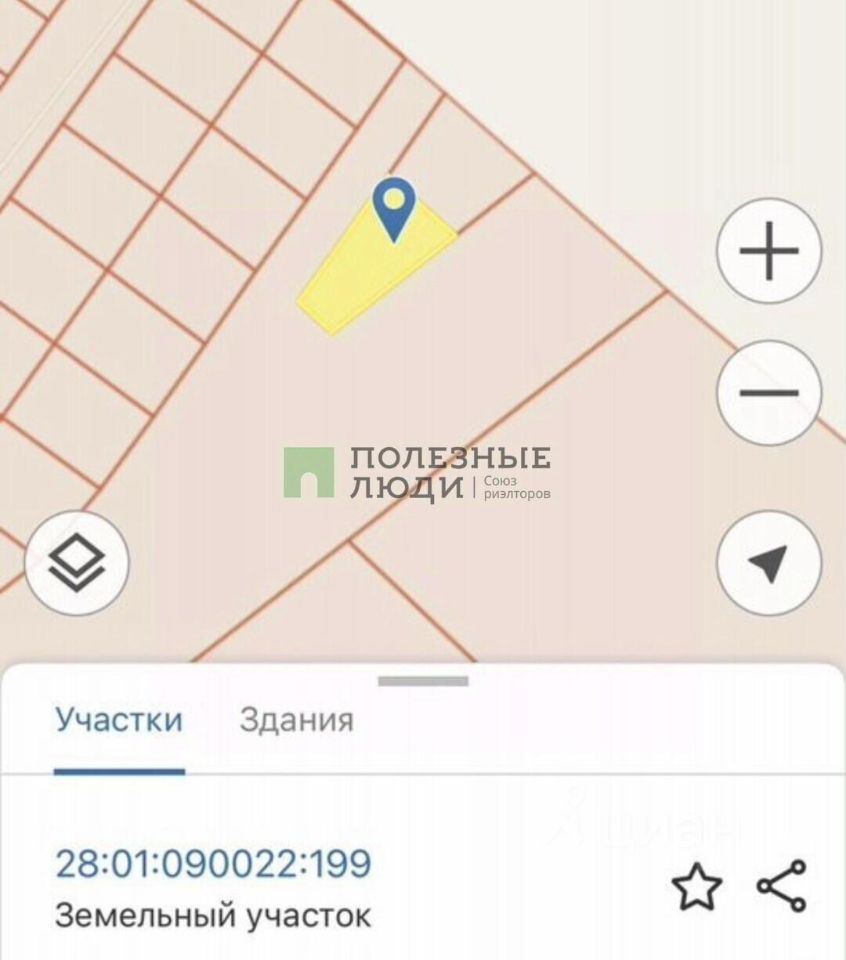The width and height of the screenshot is (846, 960).
Task: Open parcel 28:01:090022:199 details
Action: pyautogui.click(x=212, y=863)
